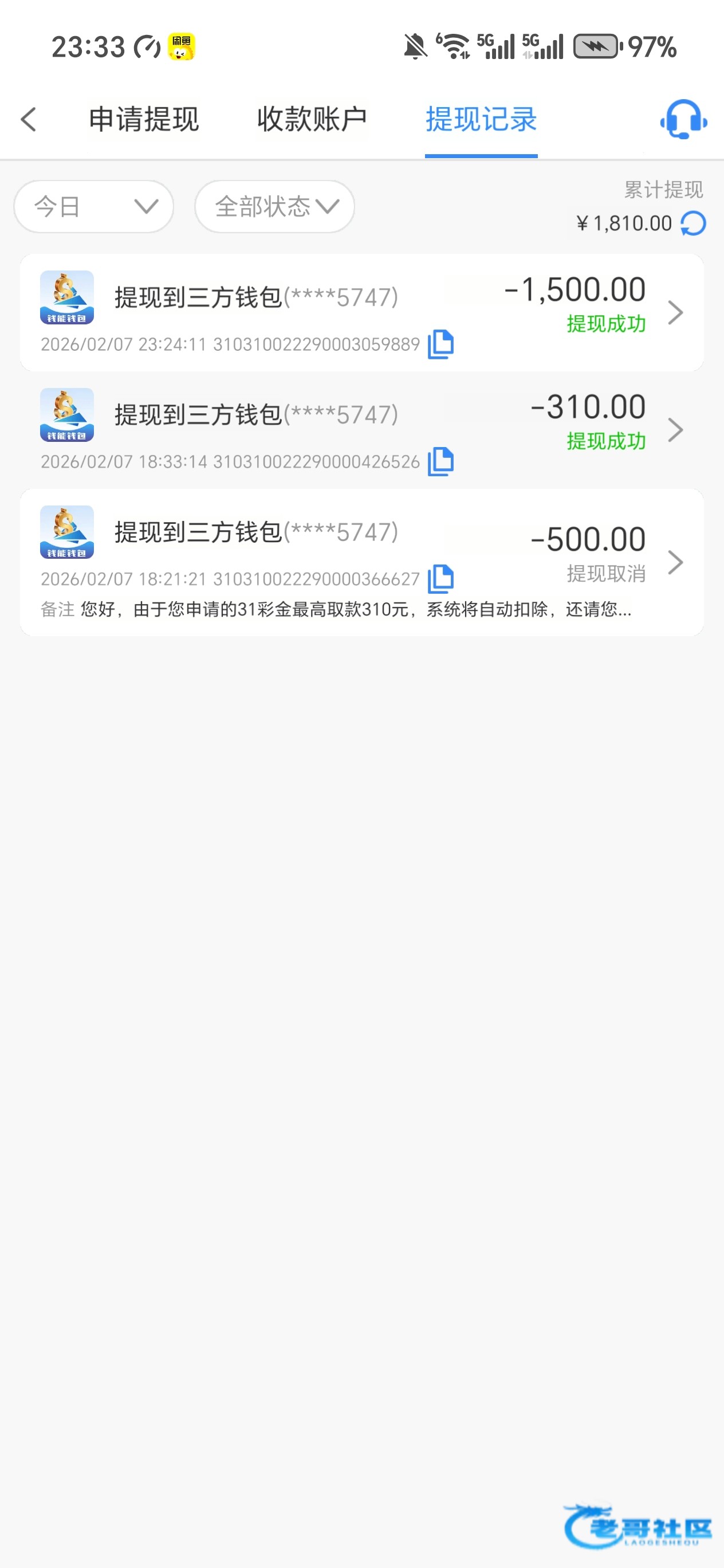The image size is (724, 1568).
Task: Contact customer service via headset icon
Action: (x=683, y=119)
